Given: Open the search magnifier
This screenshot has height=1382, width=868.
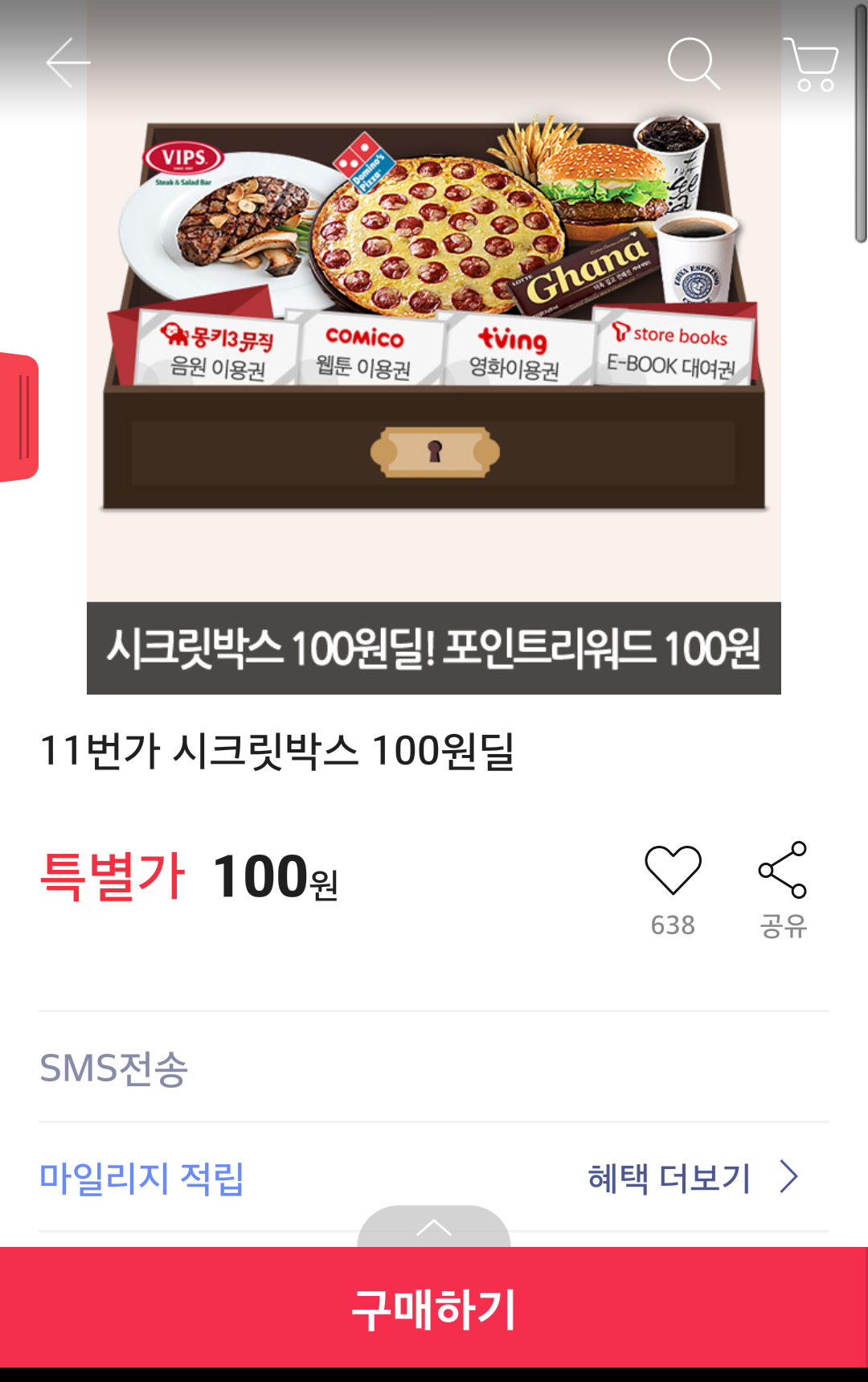Looking at the screenshot, I should pos(693,63).
